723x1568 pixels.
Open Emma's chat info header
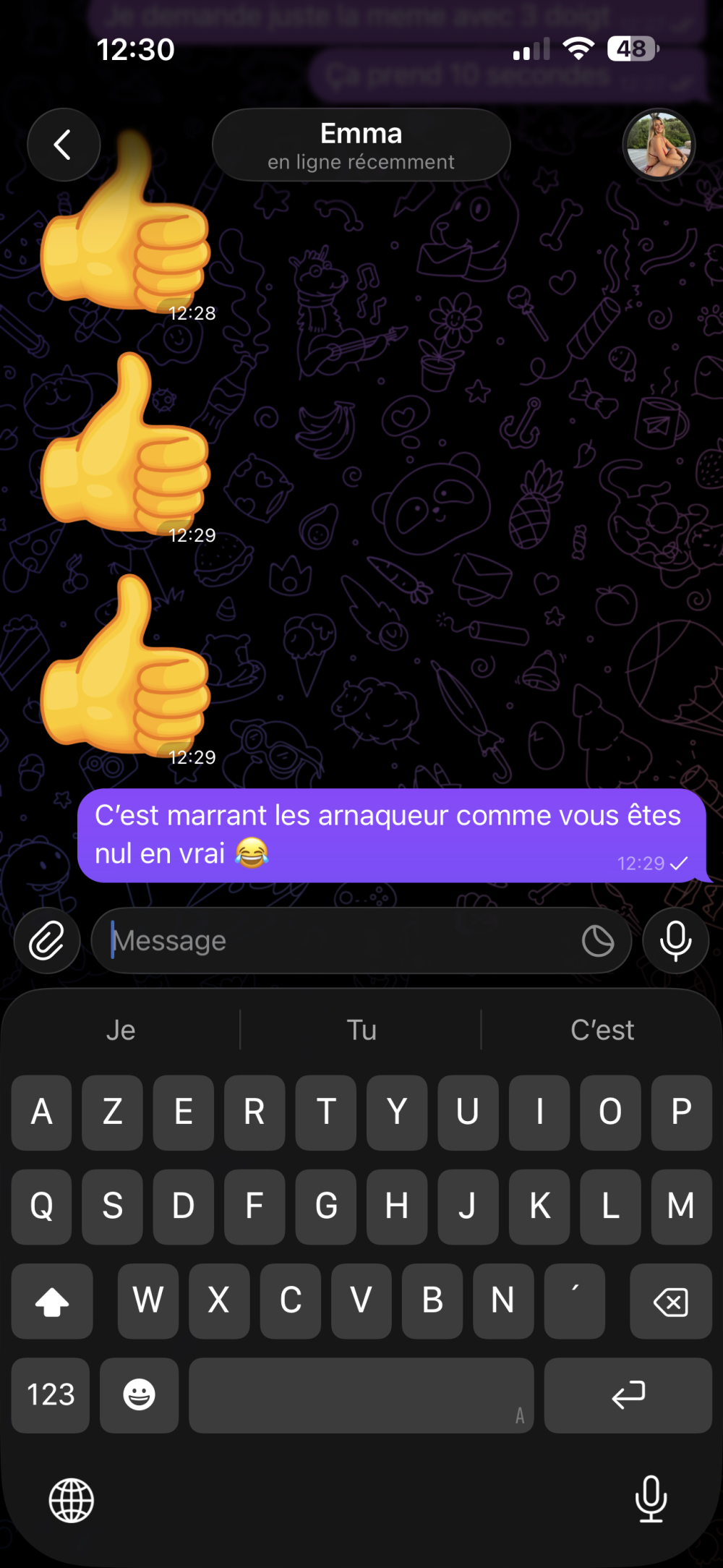point(361,145)
